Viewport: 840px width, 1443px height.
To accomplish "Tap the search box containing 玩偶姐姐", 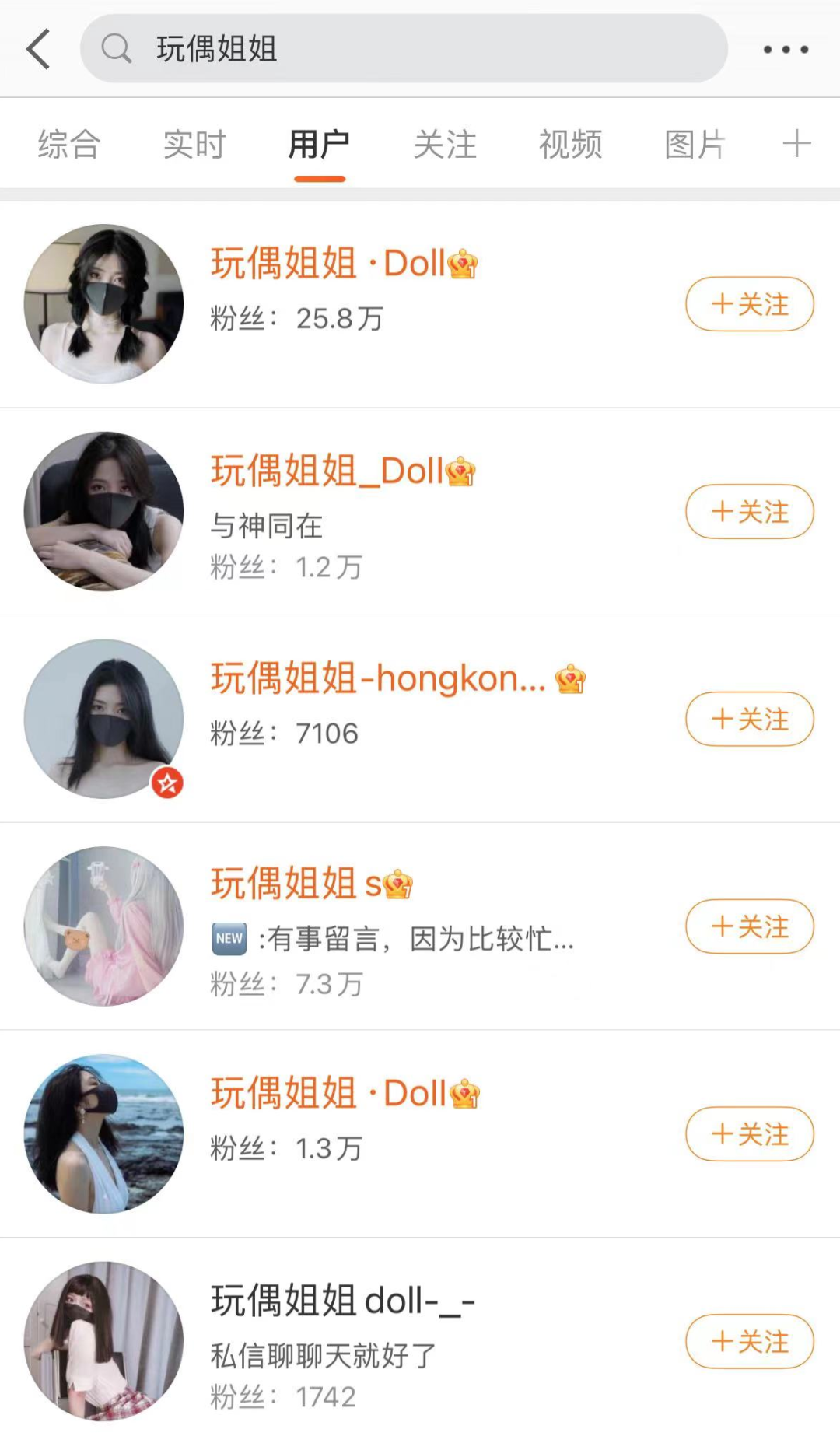I will (403, 49).
